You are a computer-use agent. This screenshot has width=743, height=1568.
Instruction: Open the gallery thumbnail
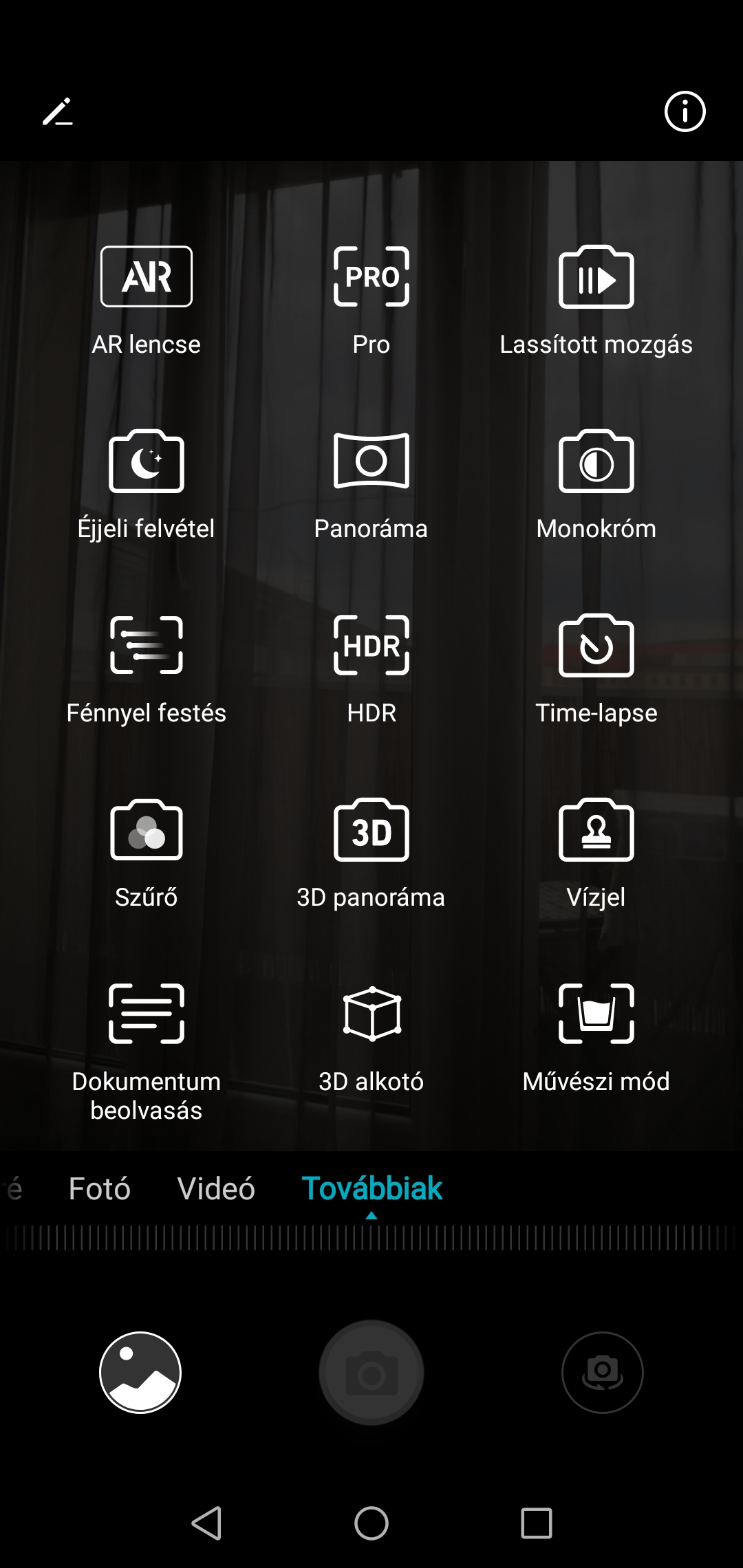click(x=140, y=1373)
